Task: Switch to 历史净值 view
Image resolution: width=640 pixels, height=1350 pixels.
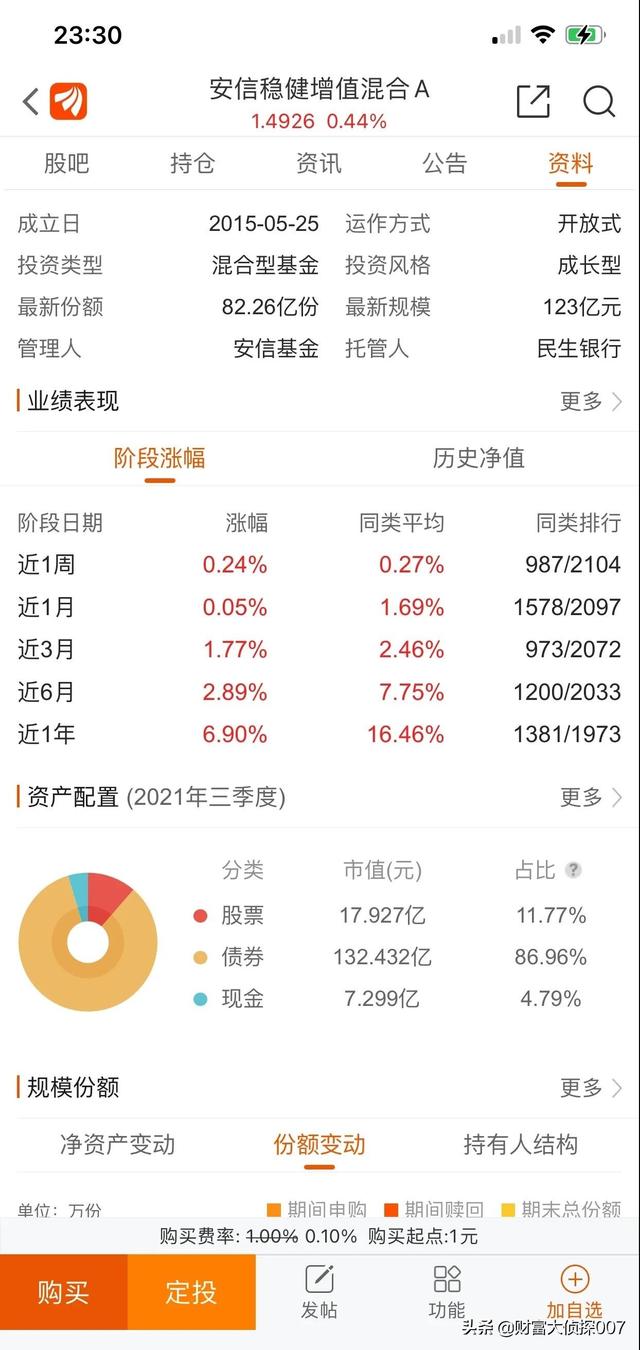Action: pos(479,459)
